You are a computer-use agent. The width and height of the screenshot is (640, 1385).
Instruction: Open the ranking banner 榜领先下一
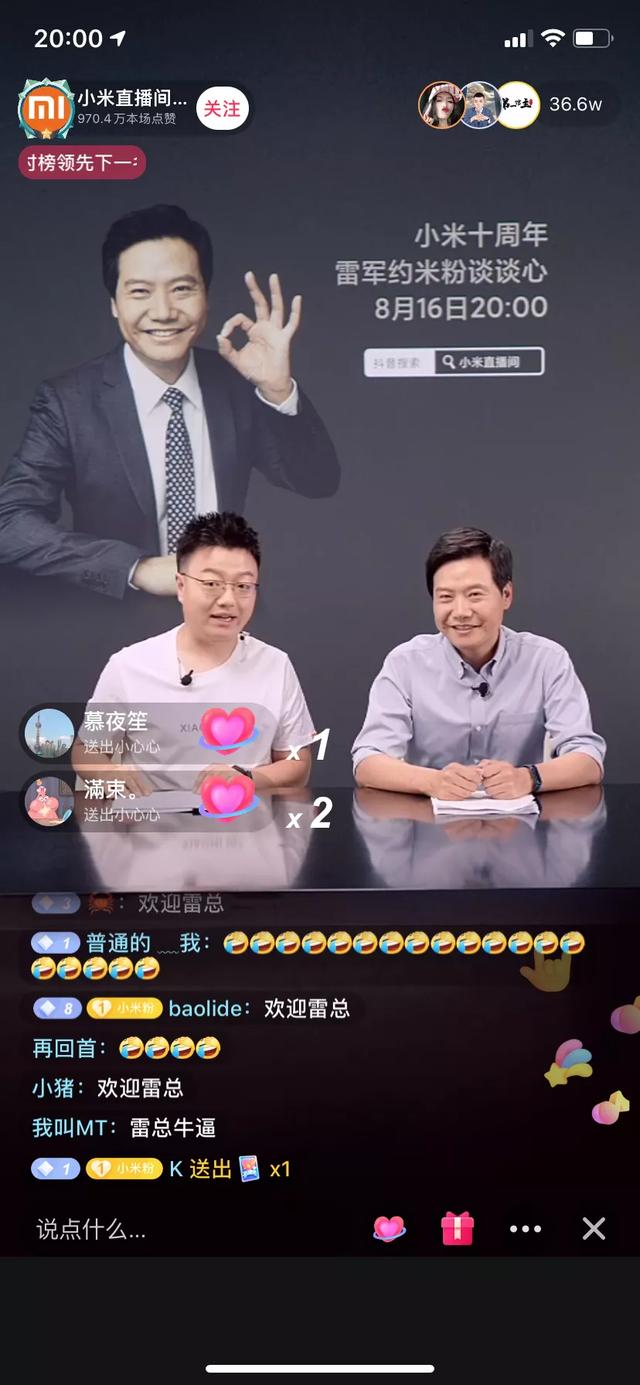[x=82, y=162]
